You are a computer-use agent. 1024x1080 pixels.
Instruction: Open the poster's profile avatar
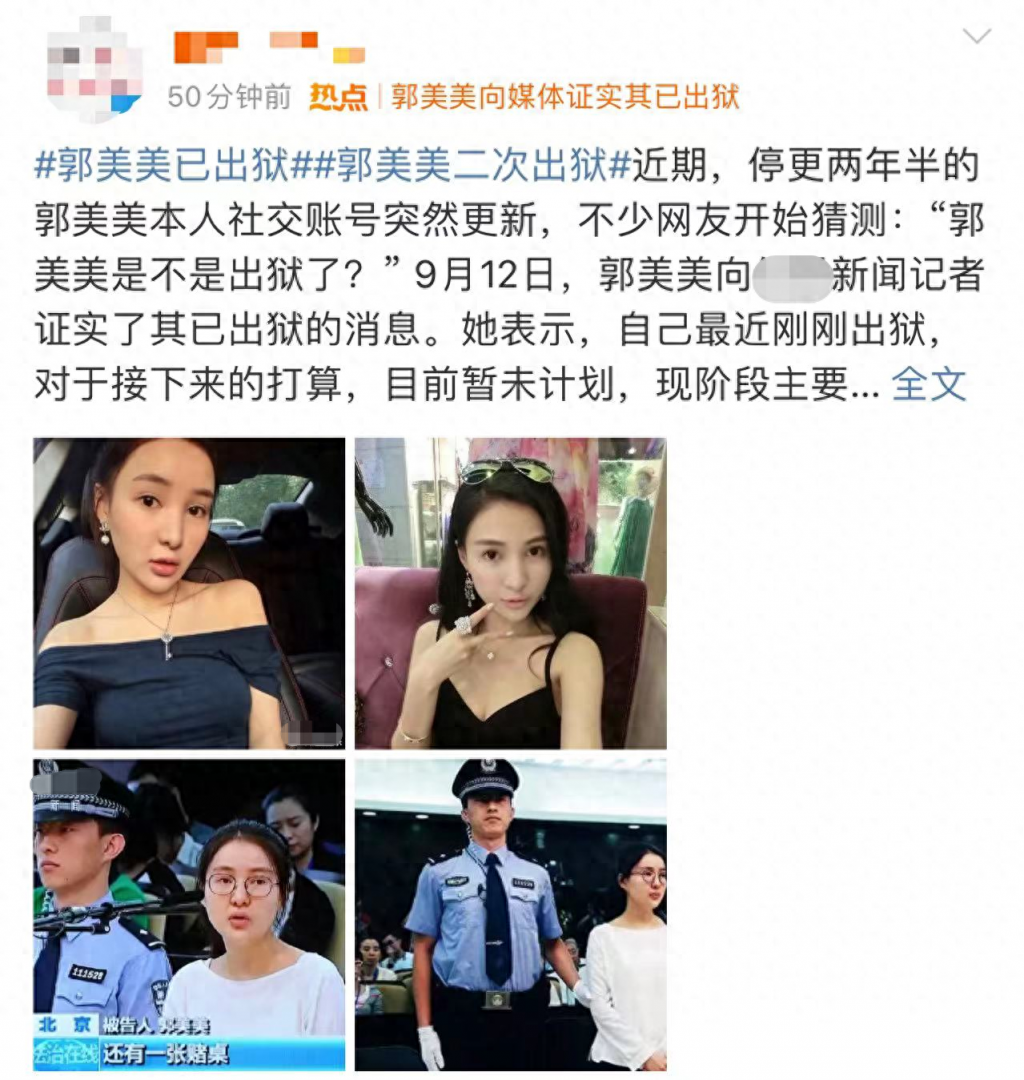[94, 68]
